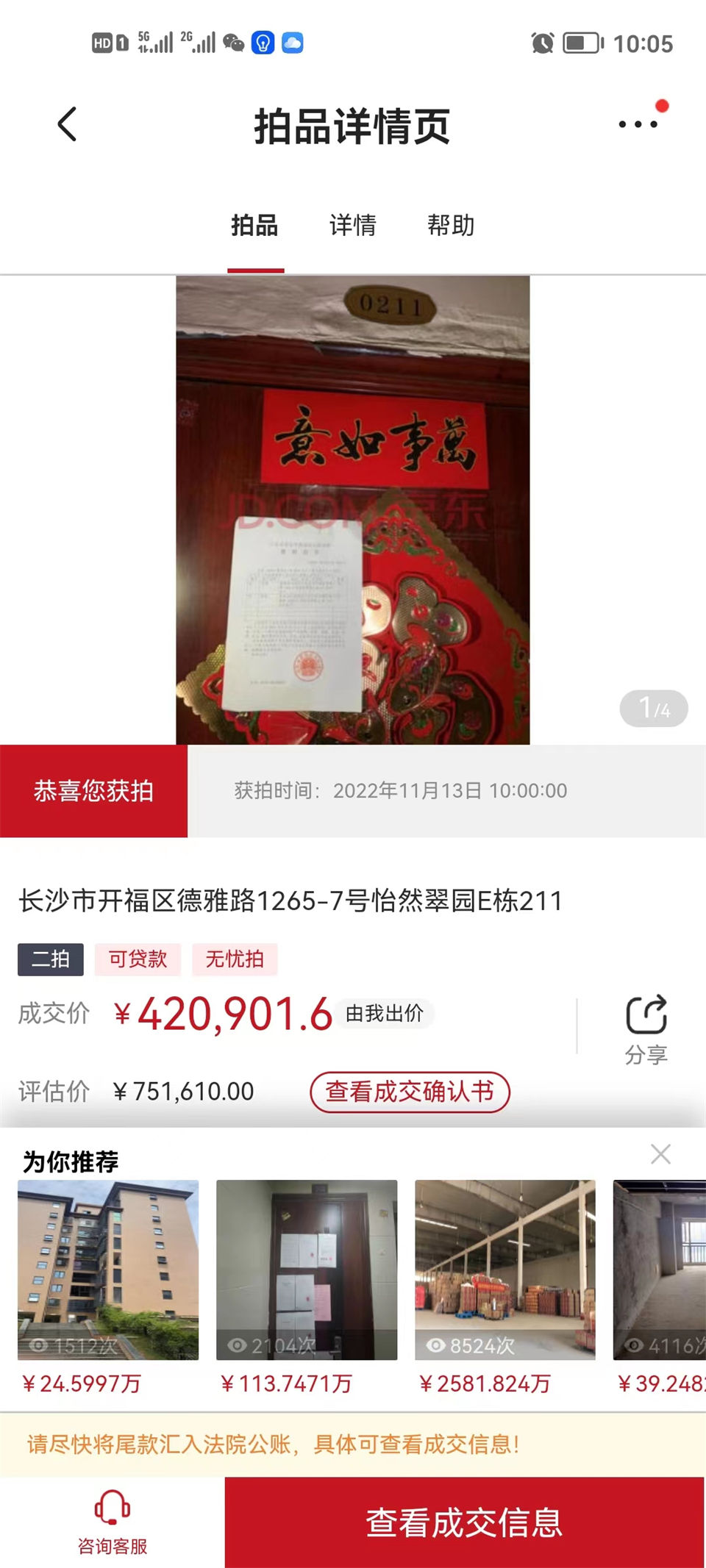706x1568 pixels.
Task: Dismiss the 为你推荐 recommendation panel
Action: [660, 1154]
